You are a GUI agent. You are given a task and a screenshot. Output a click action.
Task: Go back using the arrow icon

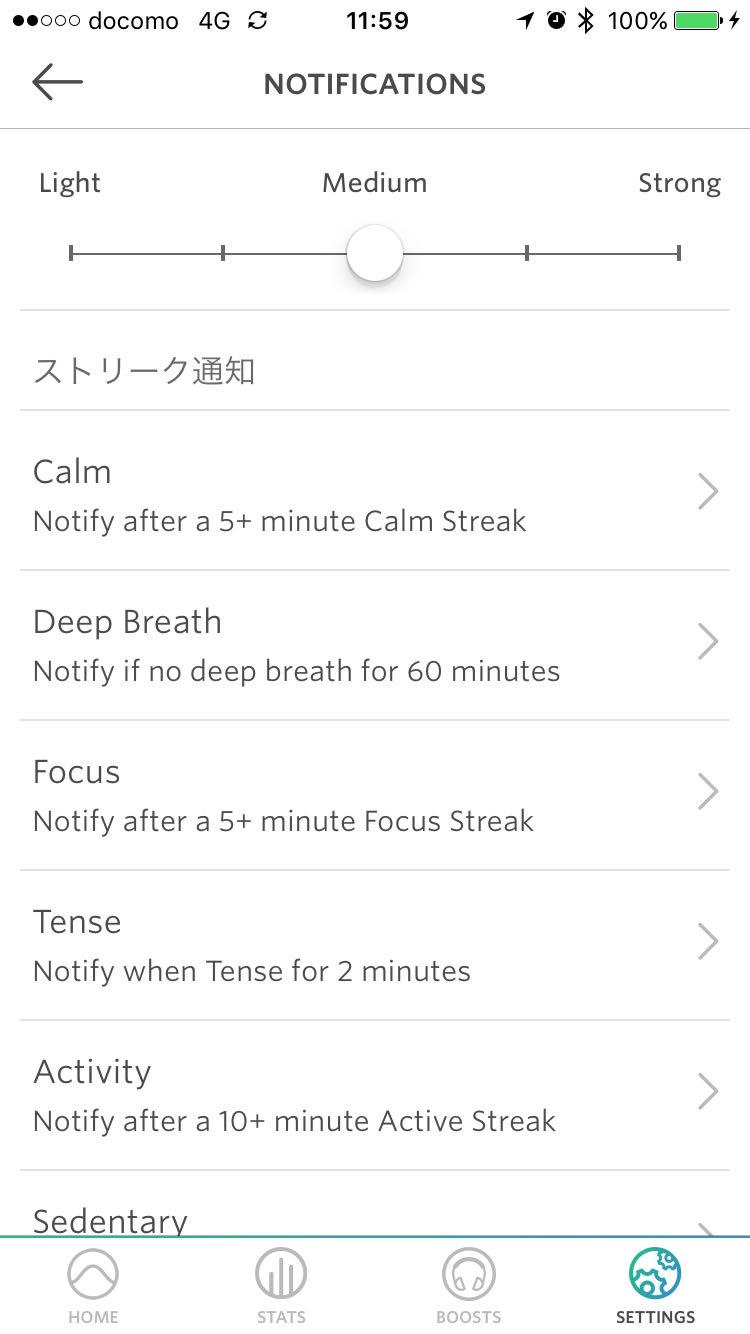(x=57, y=83)
